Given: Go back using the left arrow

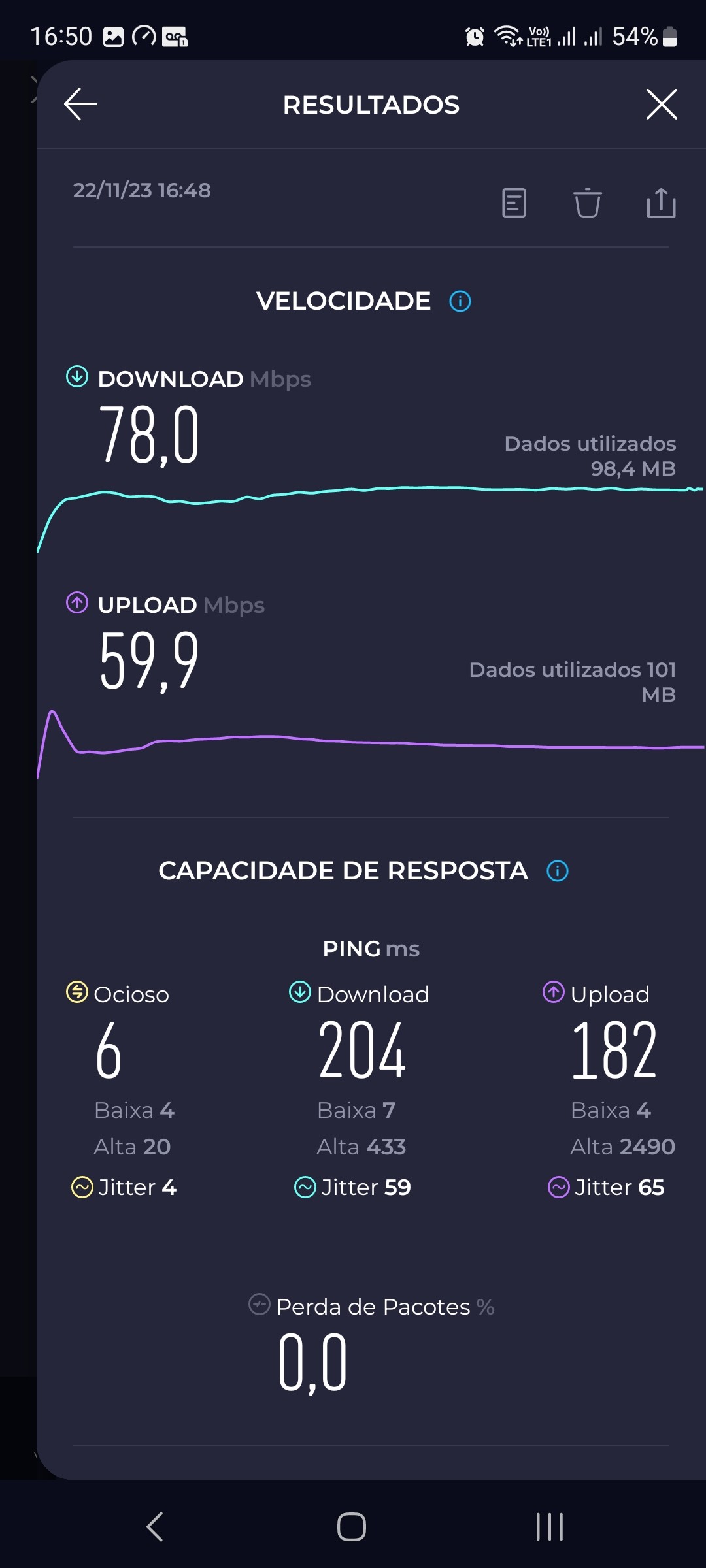Looking at the screenshot, I should pyautogui.click(x=80, y=105).
